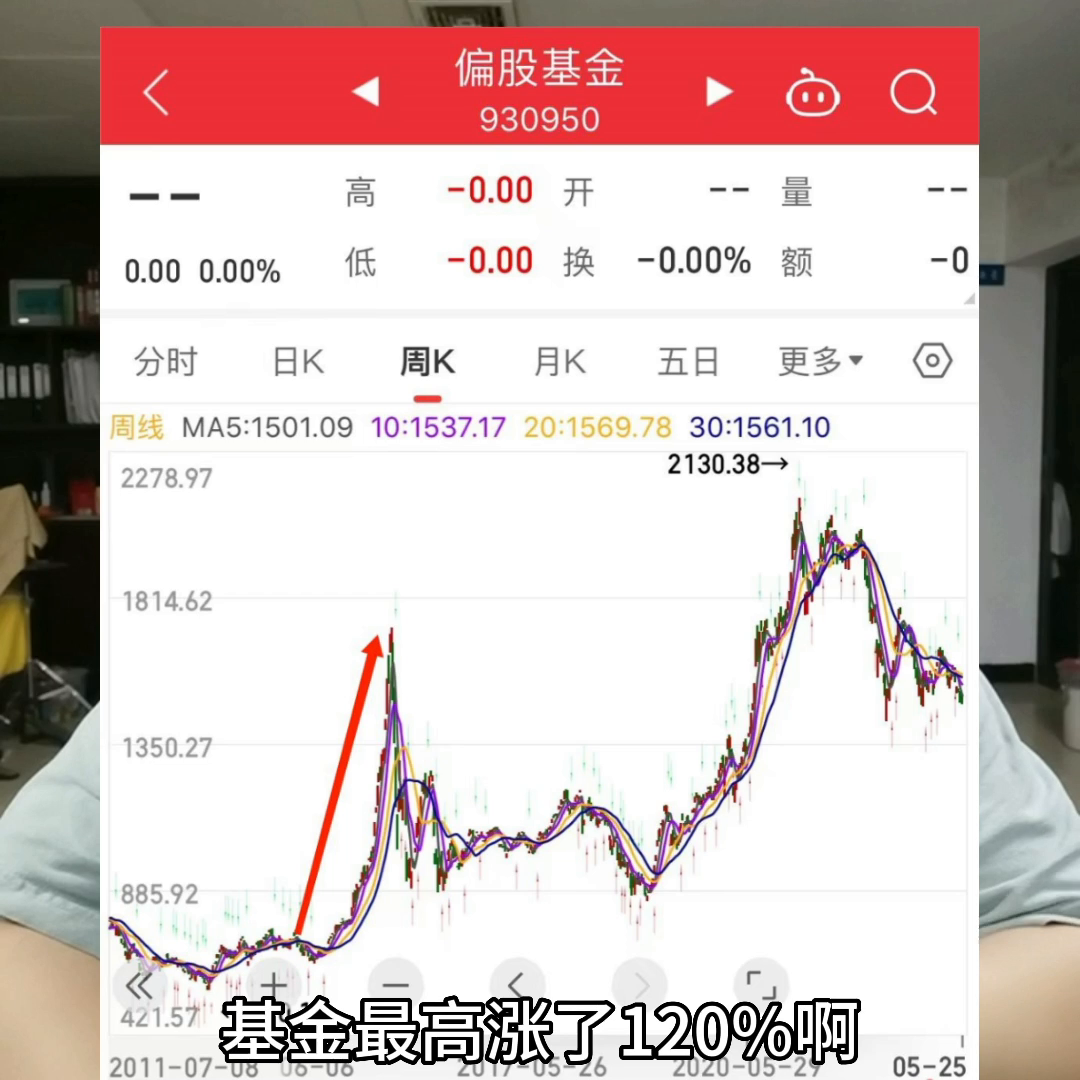Open the search magnifier
This screenshot has height=1080, width=1080.
[x=913, y=94]
